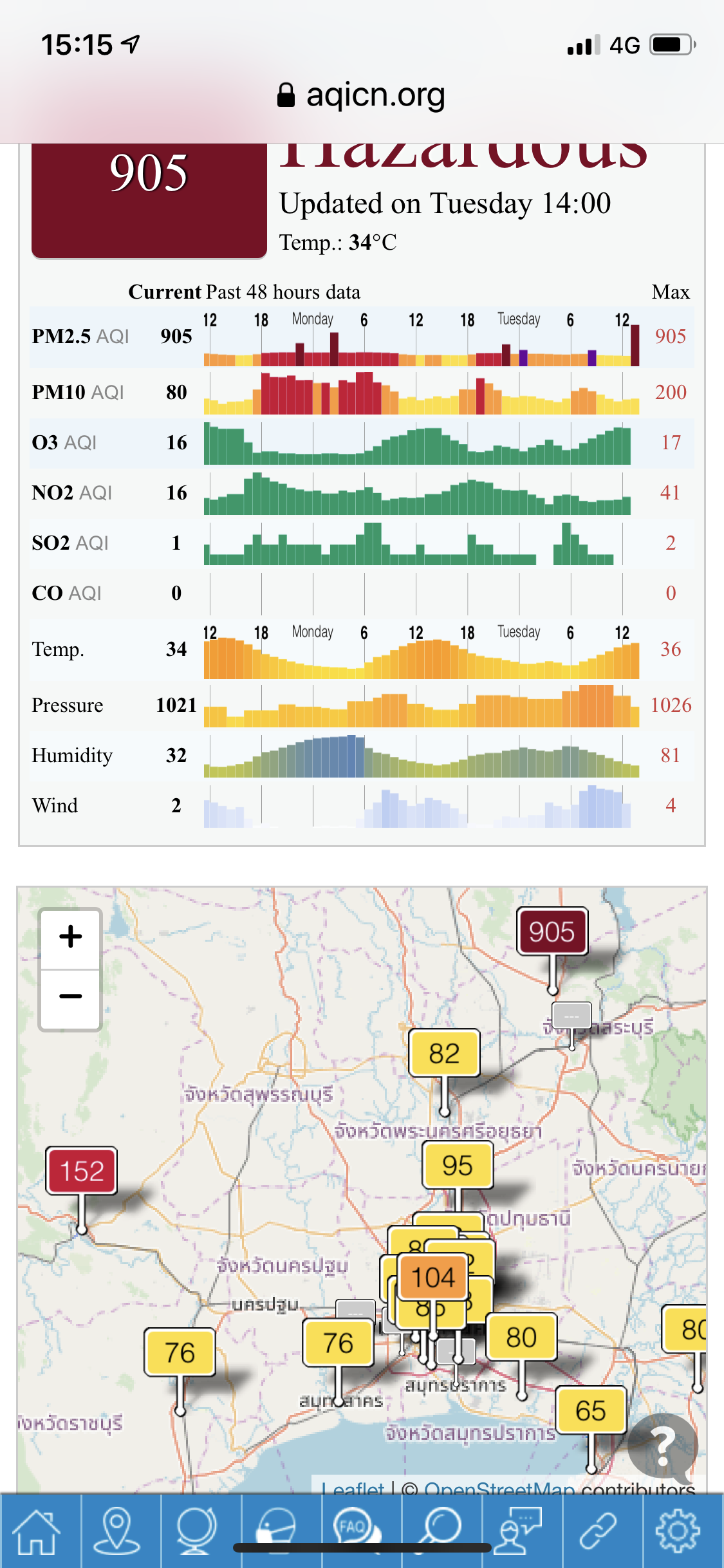Open the link icon in the toolbar
724x1568 pixels.
[599, 1531]
